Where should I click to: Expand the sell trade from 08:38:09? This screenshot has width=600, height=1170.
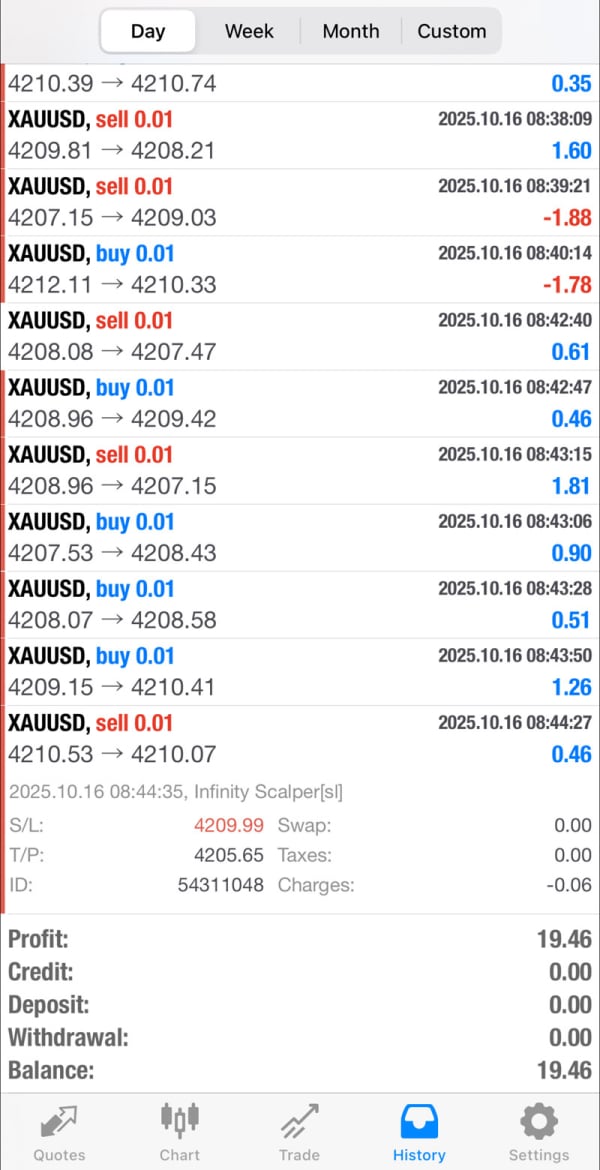pos(300,135)
